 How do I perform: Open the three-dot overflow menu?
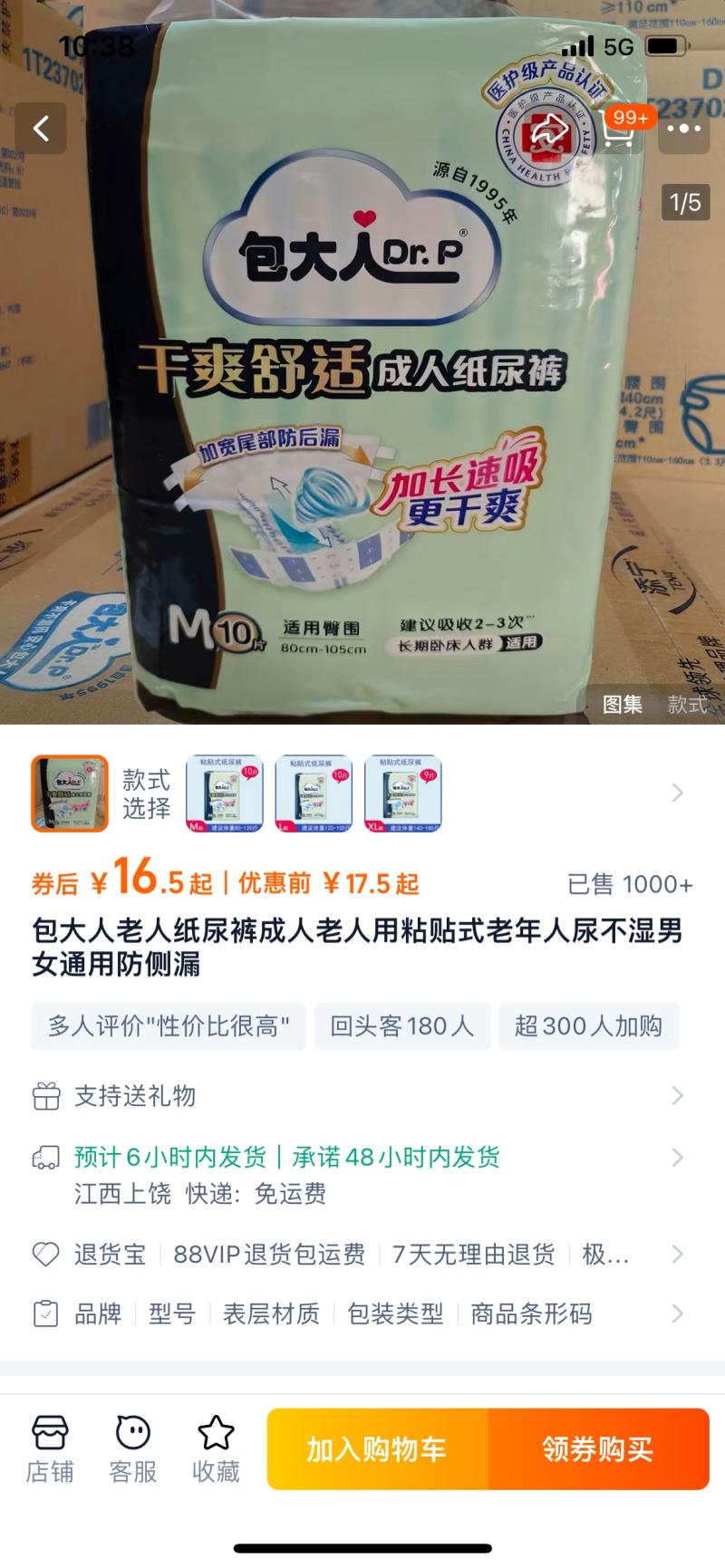683,129
